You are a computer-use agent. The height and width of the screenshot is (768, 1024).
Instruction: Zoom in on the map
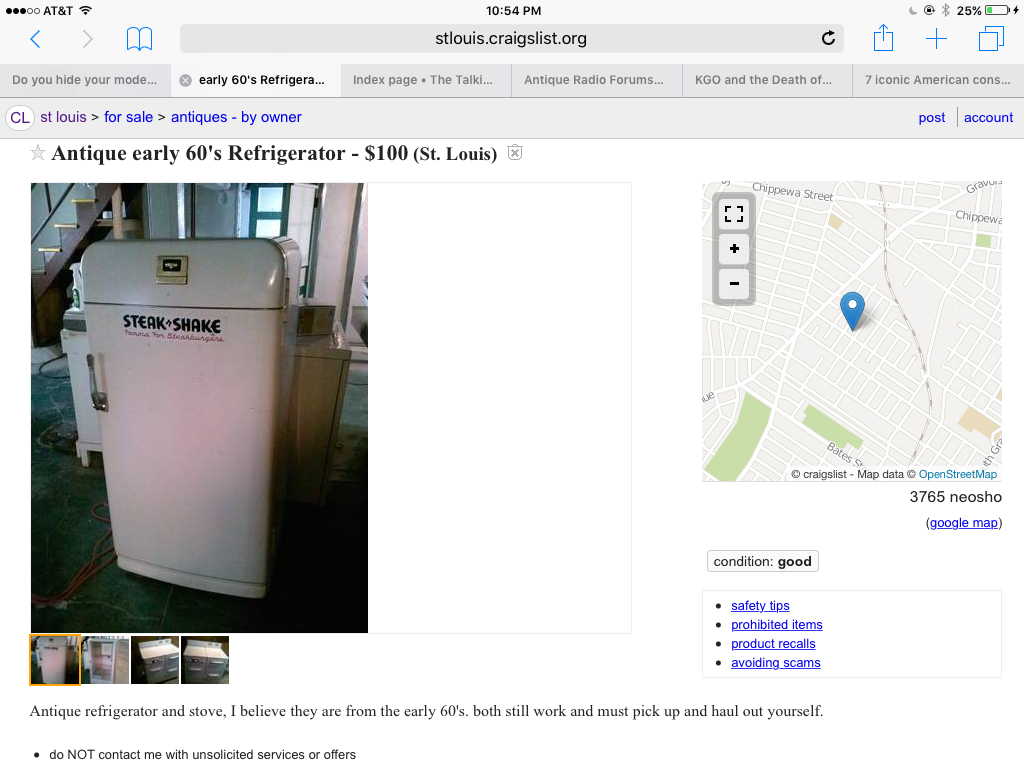pos(734,249)
